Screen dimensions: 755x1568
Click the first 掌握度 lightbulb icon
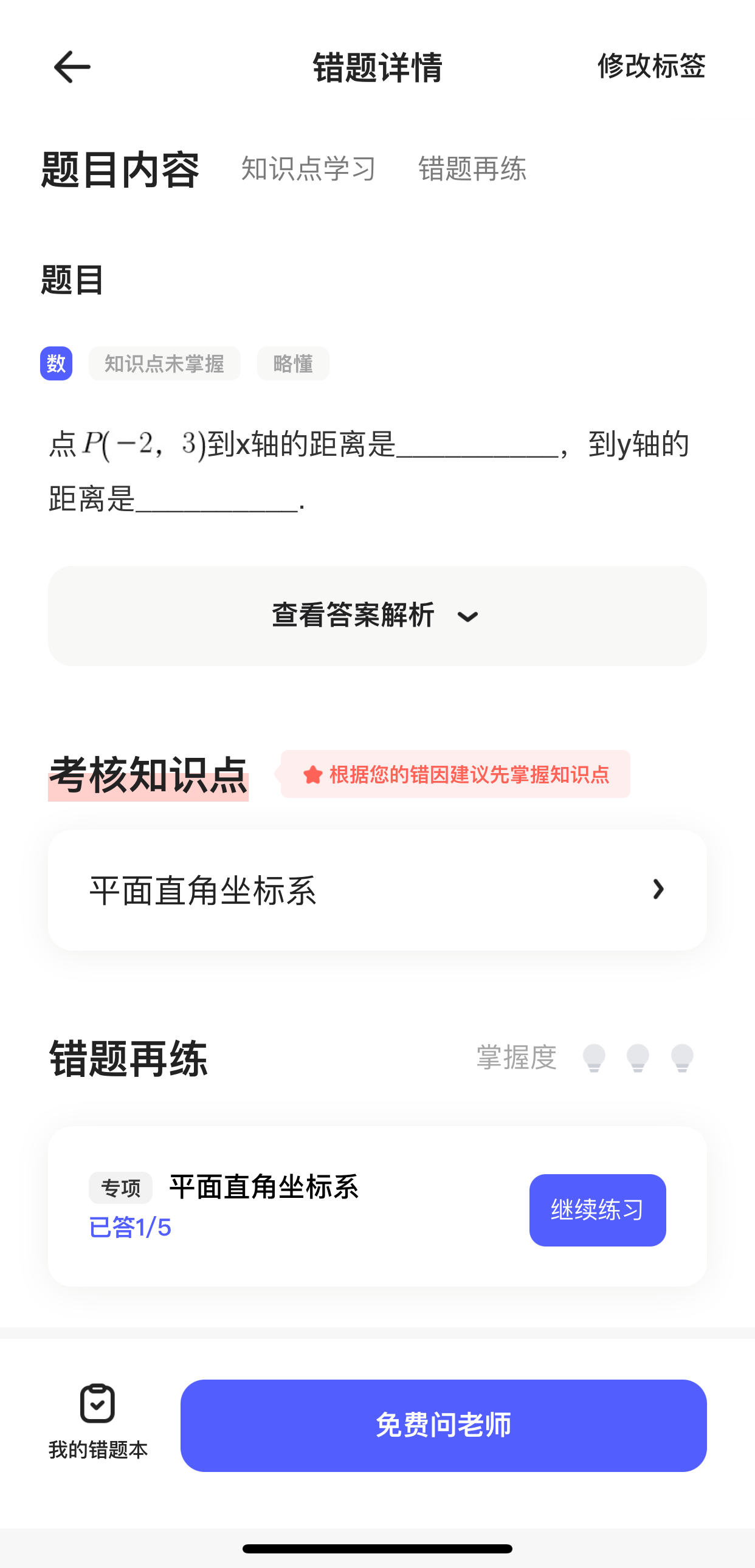click(x=594, y=1058)
